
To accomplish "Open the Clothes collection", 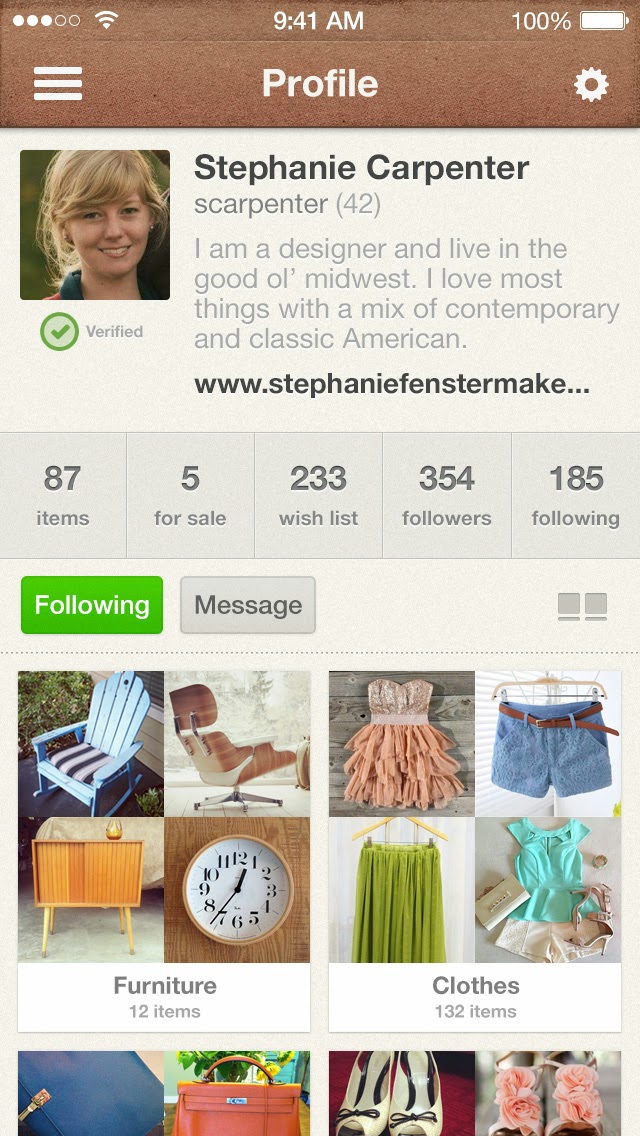I will pyautogui.click(x=475, y=850).
